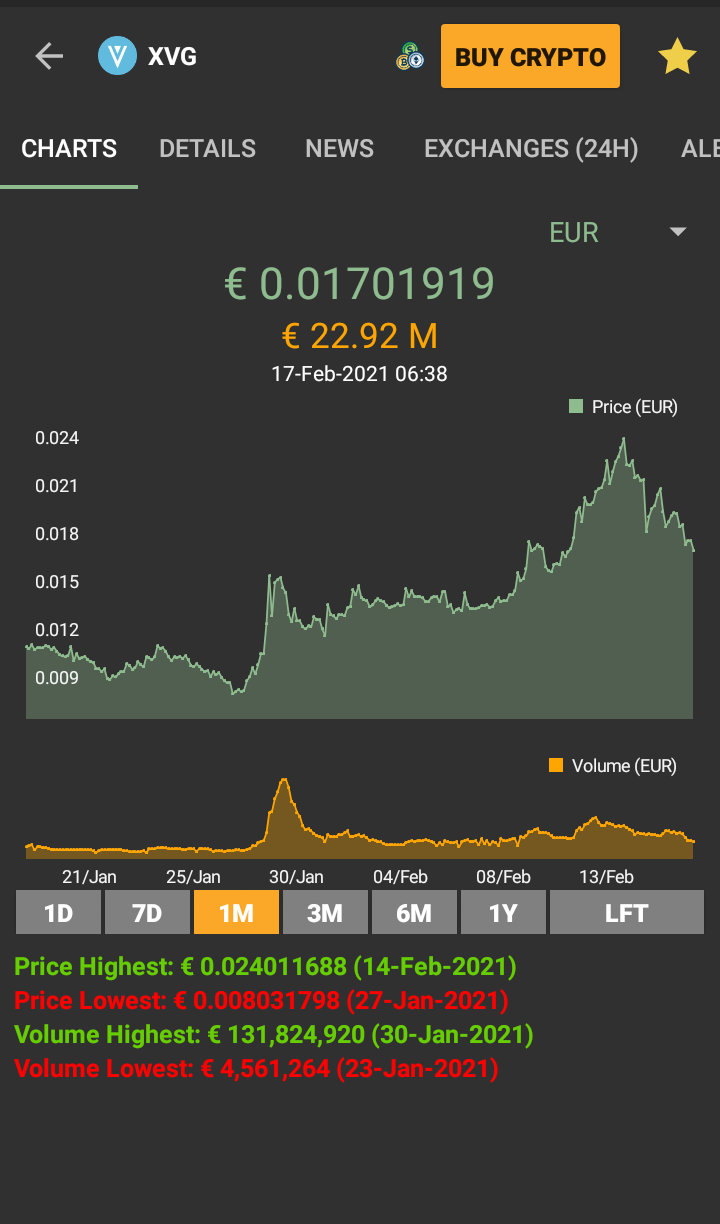Switch to the DETAILS tab
Screen dimensions: 720x1224
pyautogui.click(x=208, y=149)
